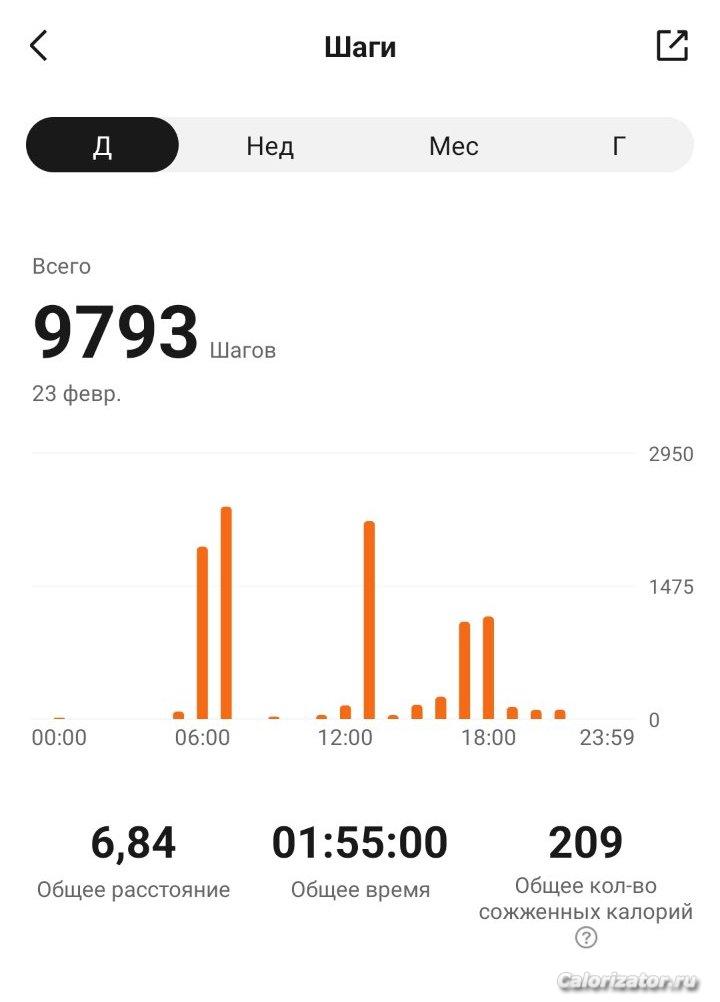Switch to the Мес monthly tab
This screenshot has width=720, height=1002.
(453, 146)
